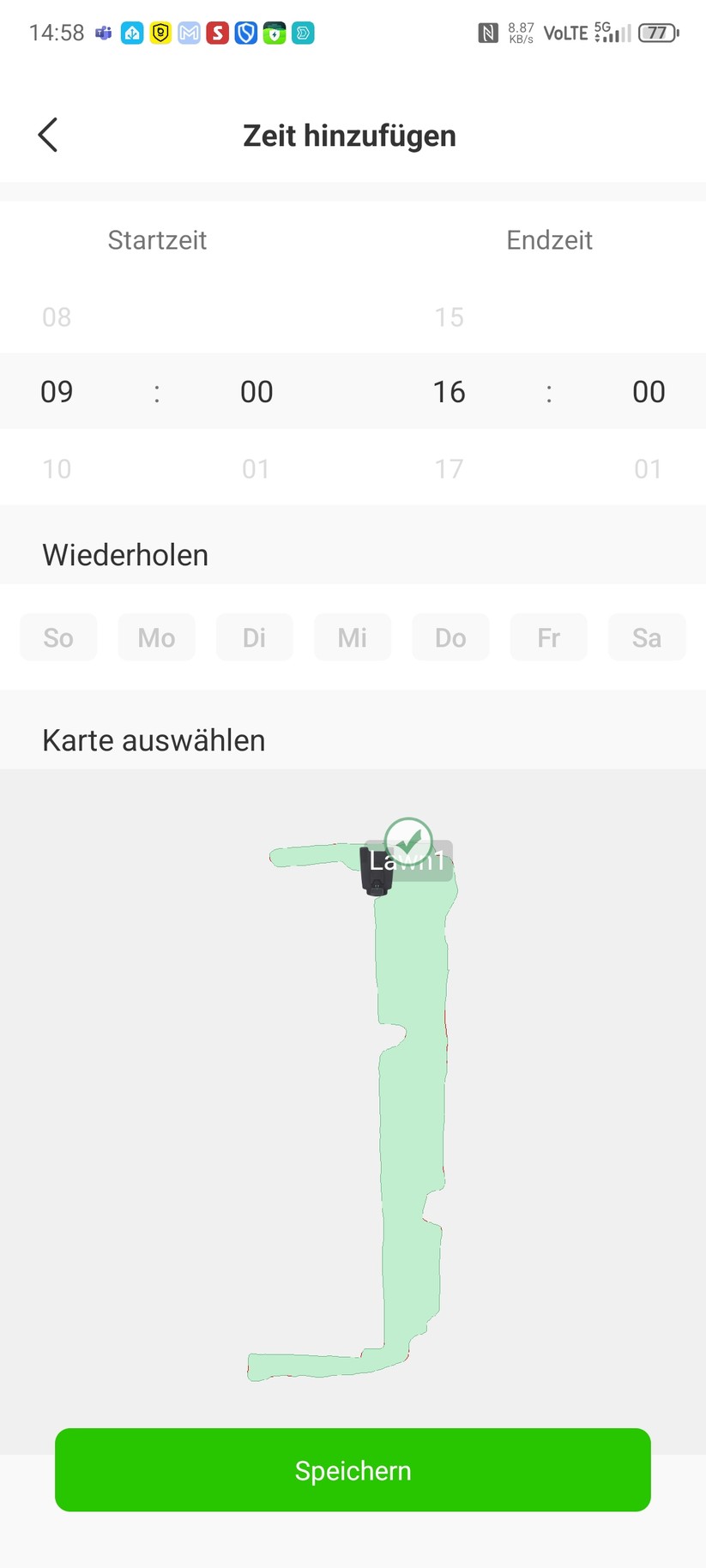Tap the battery charging app notification icon

click(x=275, y=33)
